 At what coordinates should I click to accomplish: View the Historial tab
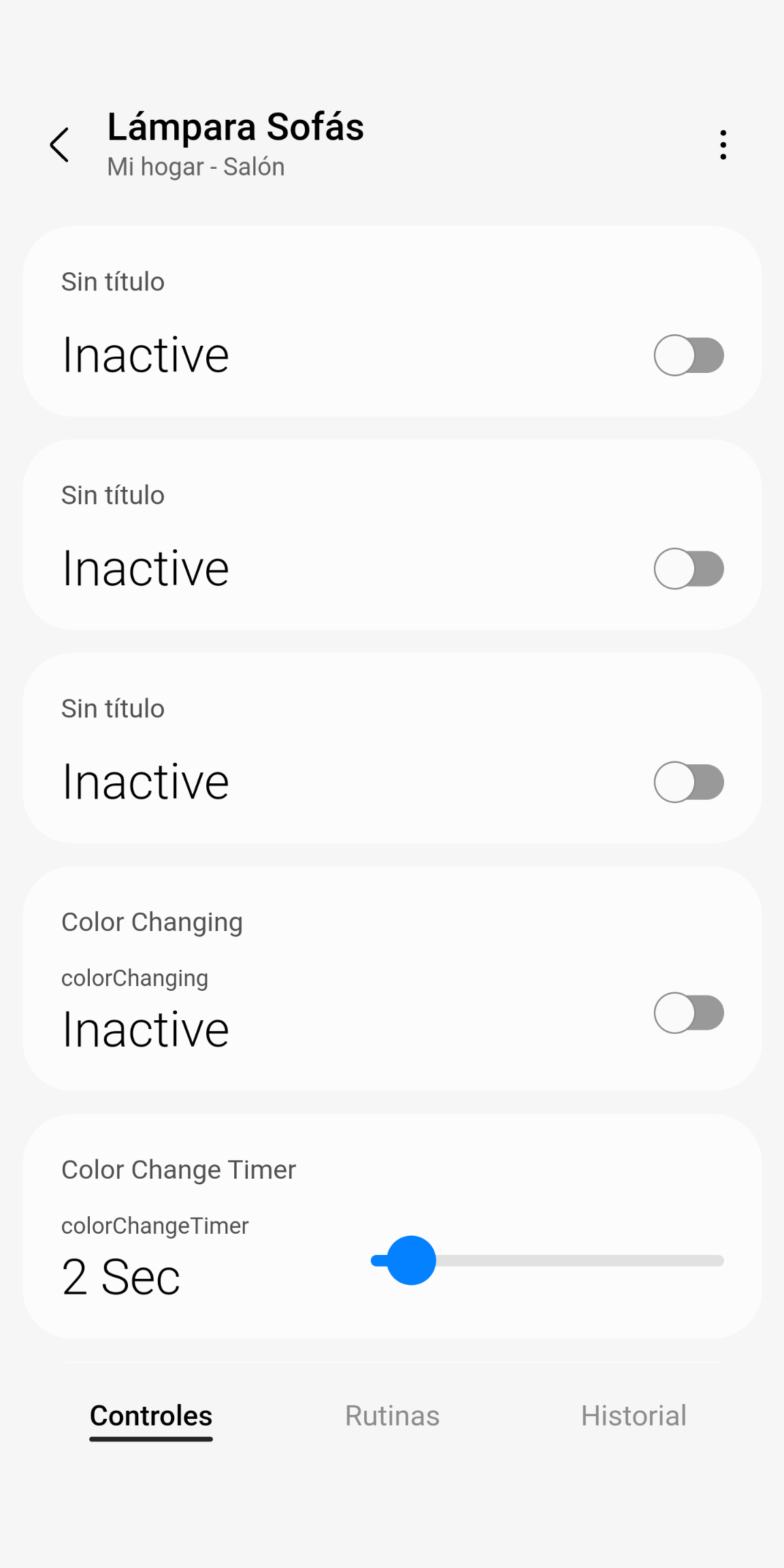(633, 1416)
